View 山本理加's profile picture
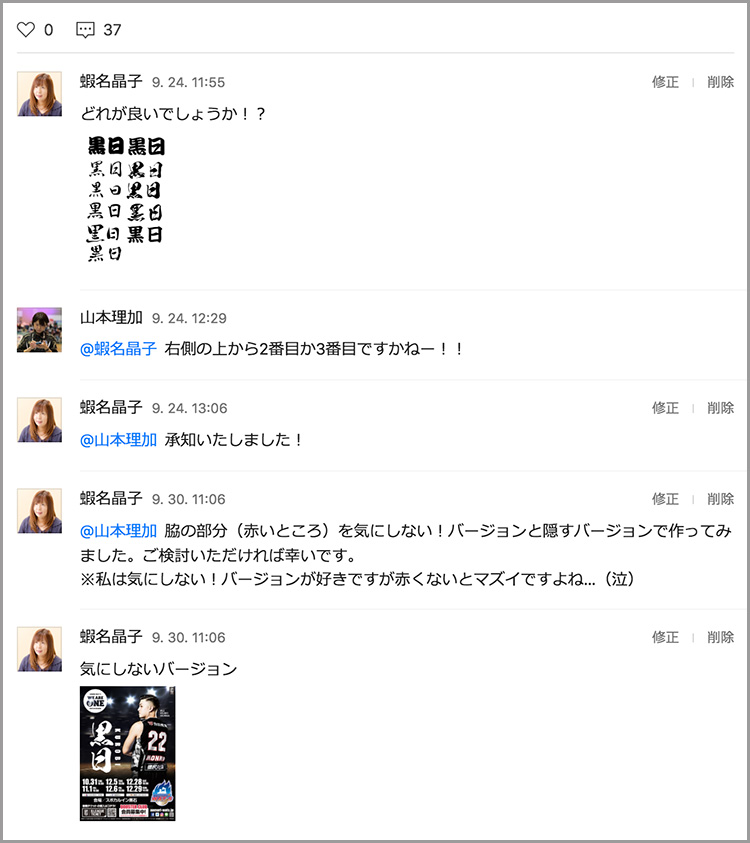 point(39,330)
